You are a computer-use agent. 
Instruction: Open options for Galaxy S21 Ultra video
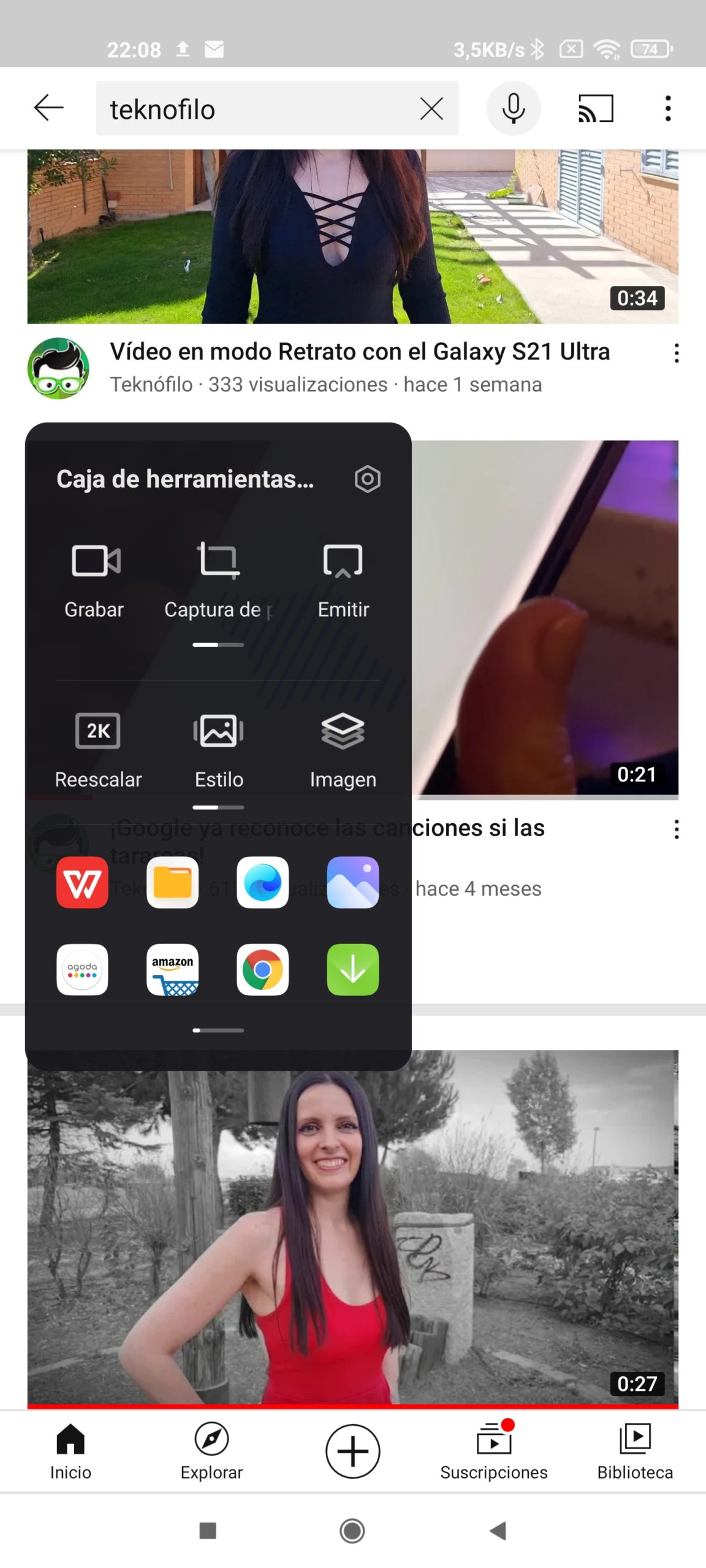coord(677,353)
